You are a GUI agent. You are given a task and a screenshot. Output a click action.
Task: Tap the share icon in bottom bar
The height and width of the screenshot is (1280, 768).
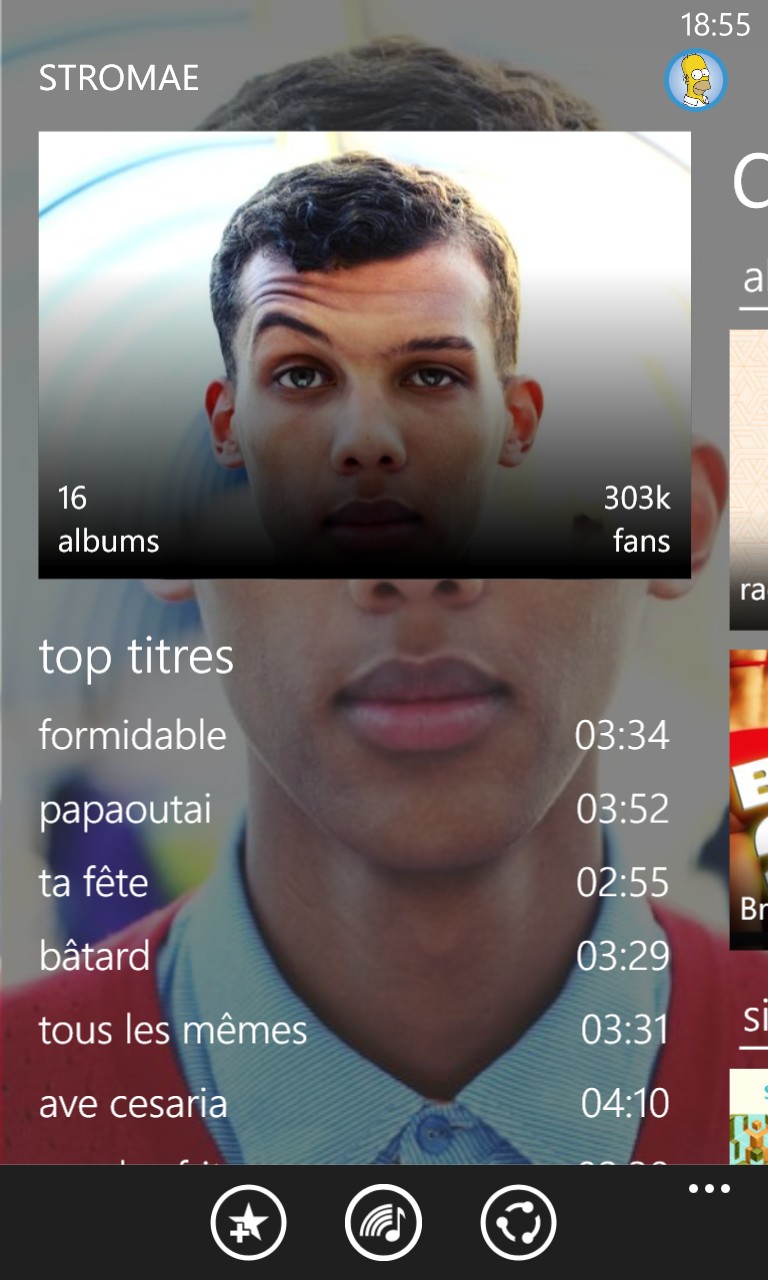518,1222
